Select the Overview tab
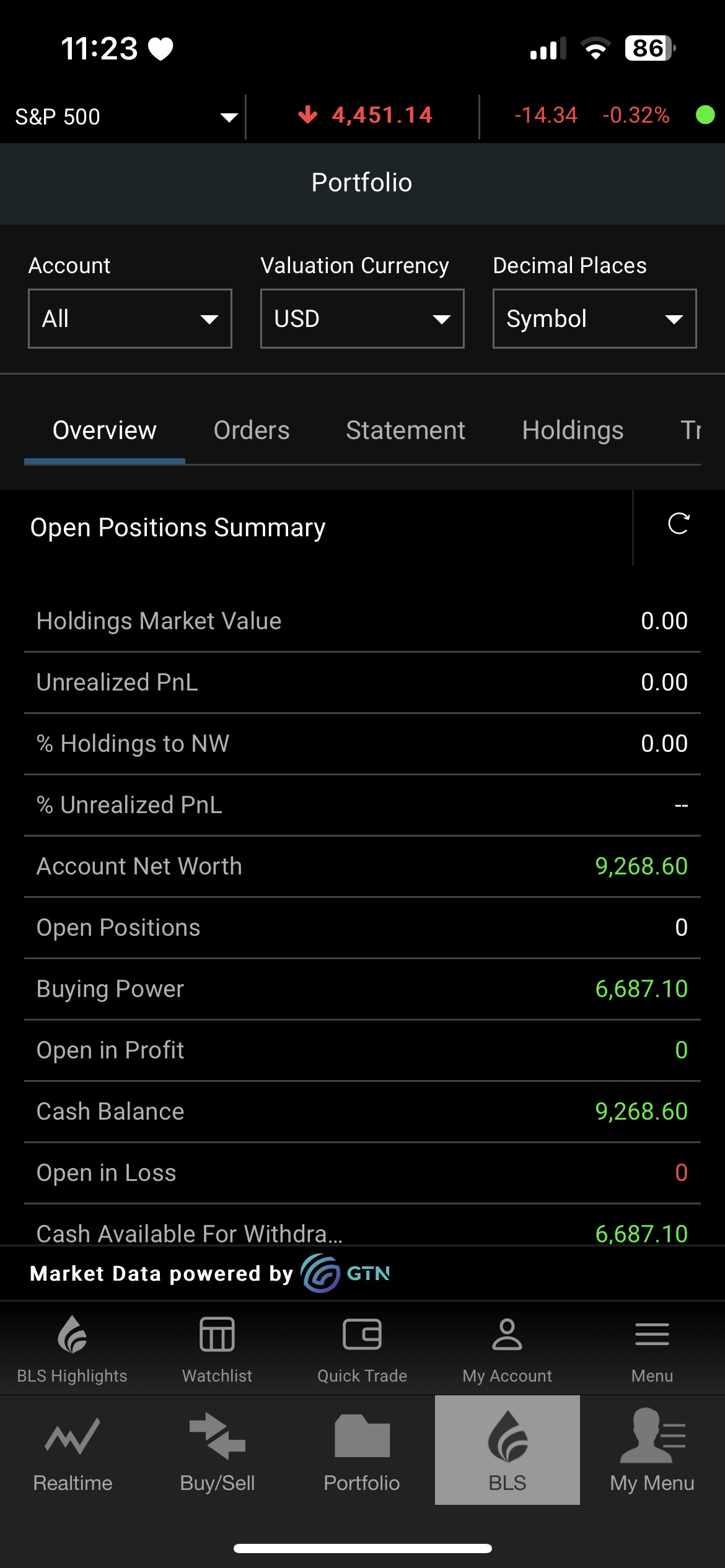Image resolution: width=725 pixels, height=1568 pixels. [105, 430]
